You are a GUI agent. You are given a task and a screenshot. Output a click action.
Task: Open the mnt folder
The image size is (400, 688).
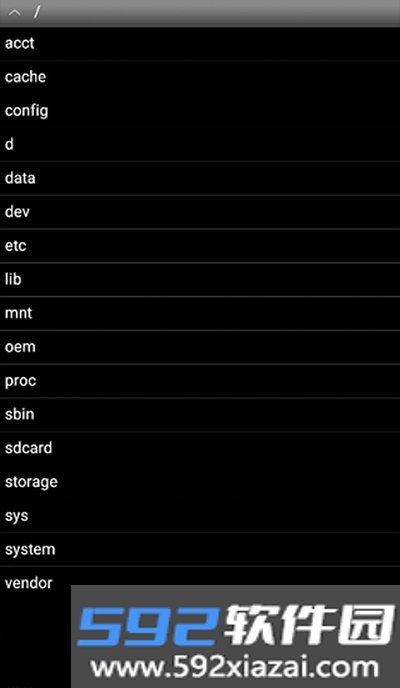click(x=200, y=313)
